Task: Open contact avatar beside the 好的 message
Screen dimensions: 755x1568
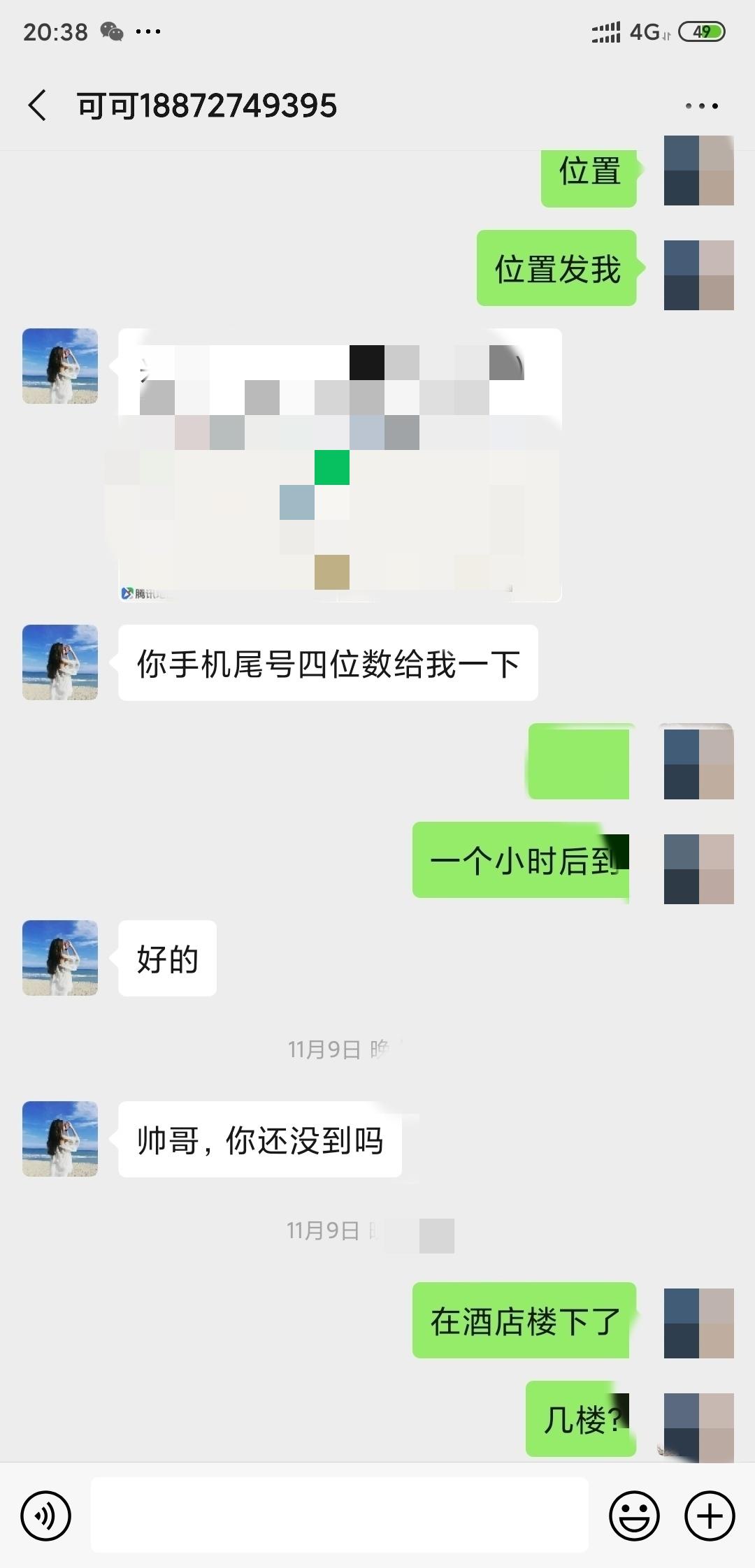Action: pos(60,957)
